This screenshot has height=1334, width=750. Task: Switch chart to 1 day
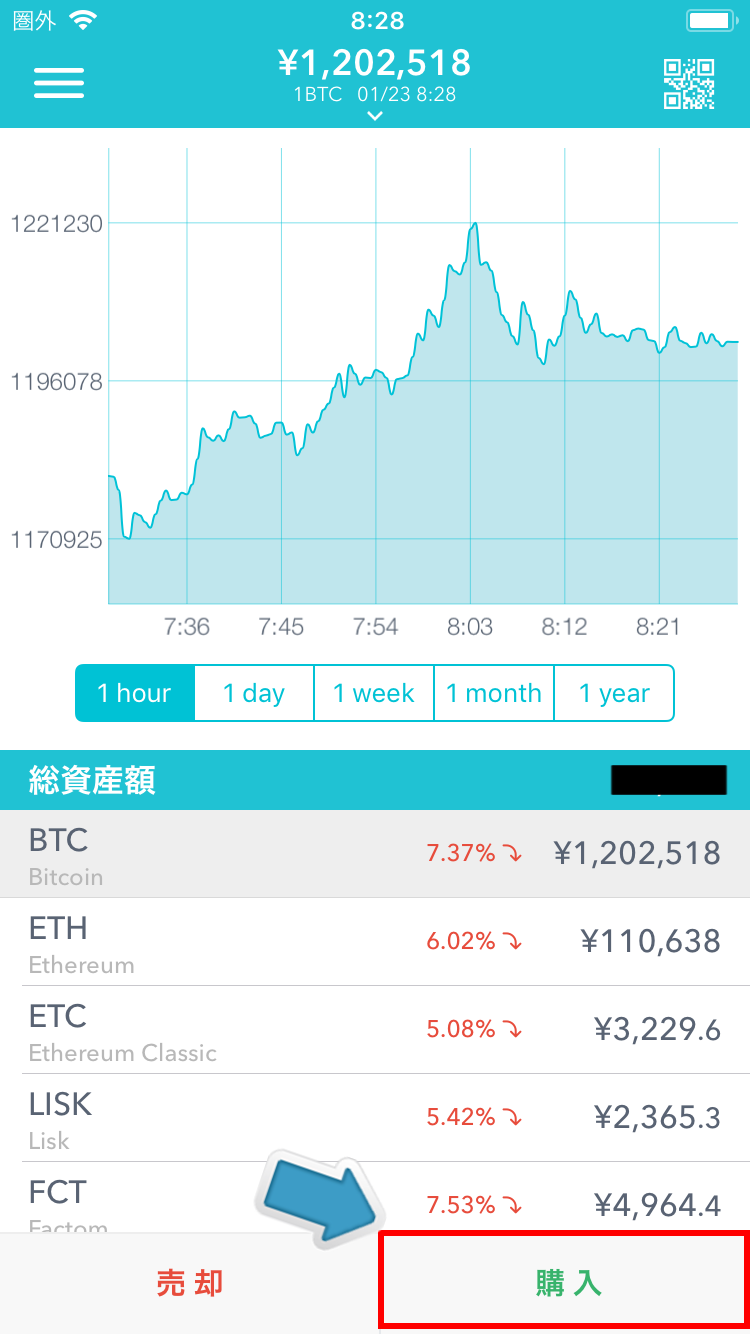click(254, 693)
